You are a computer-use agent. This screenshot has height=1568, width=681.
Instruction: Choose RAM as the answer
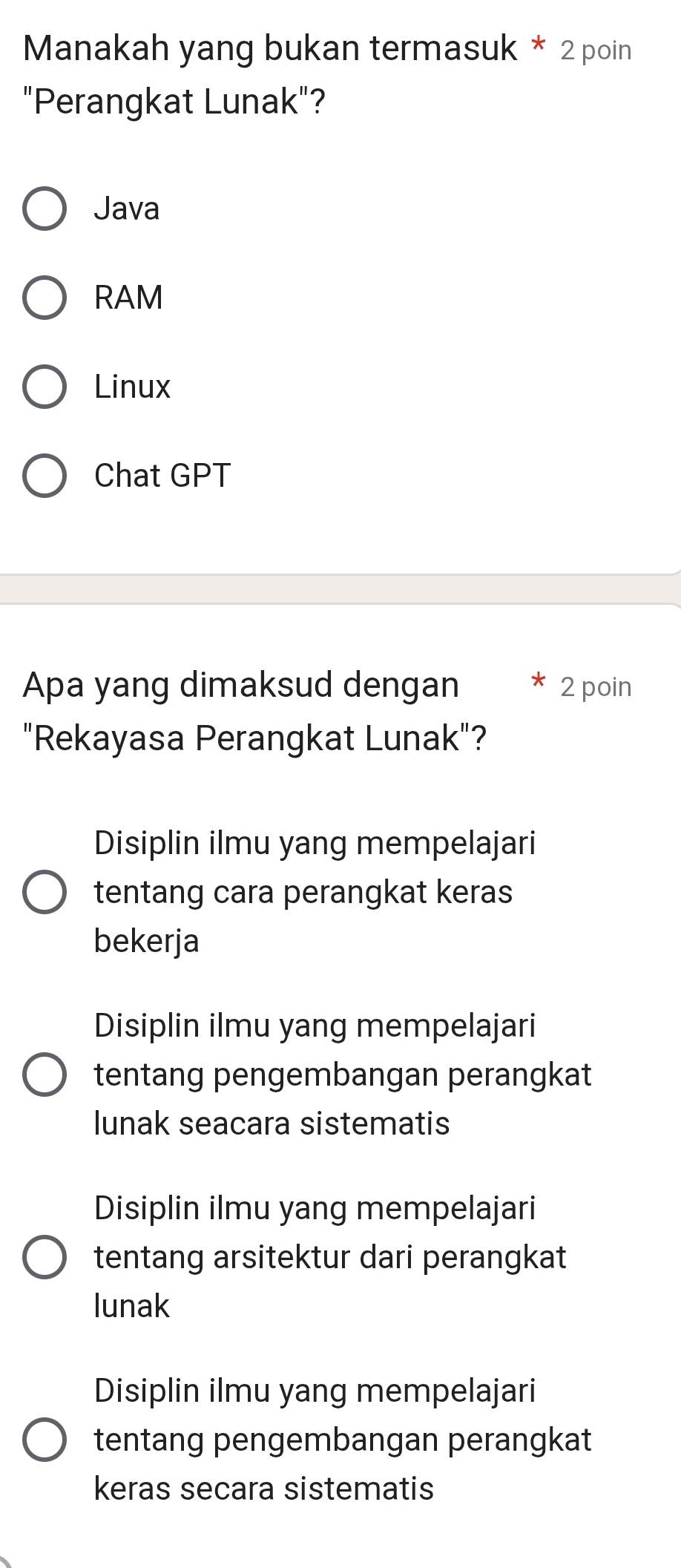pos(45,298)
